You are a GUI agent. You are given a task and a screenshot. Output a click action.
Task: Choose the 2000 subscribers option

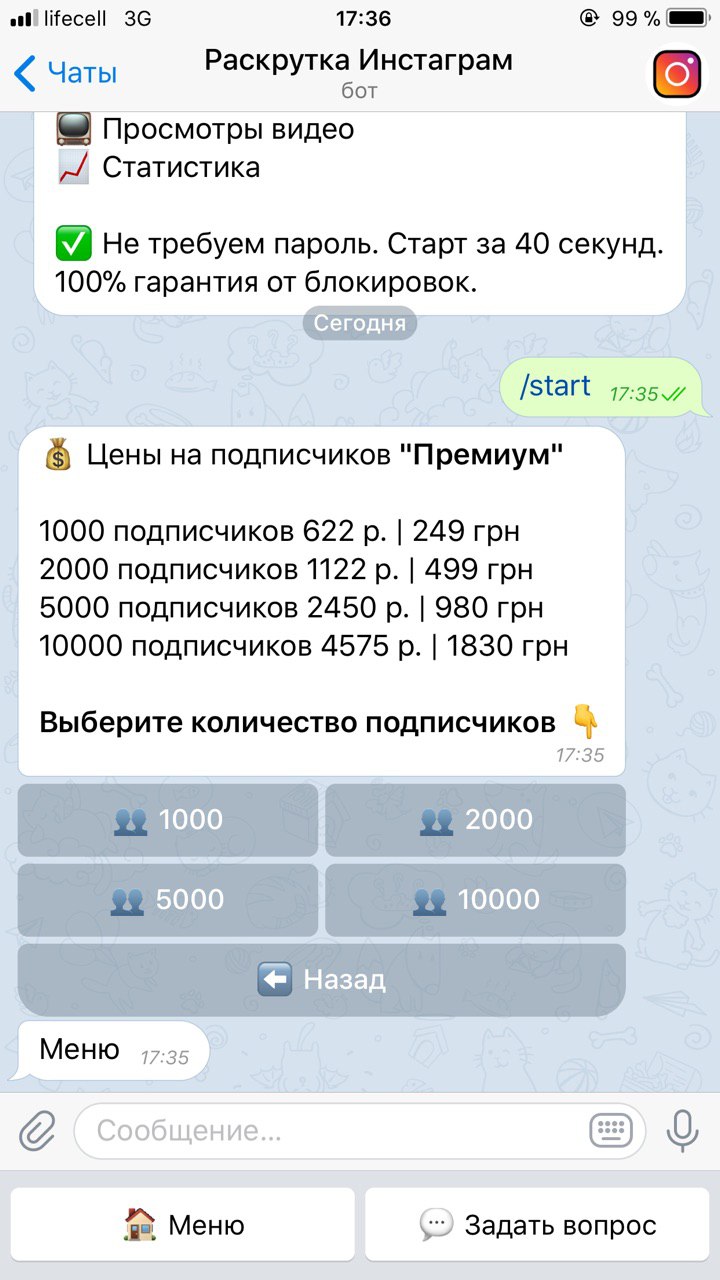coord(475,820)
